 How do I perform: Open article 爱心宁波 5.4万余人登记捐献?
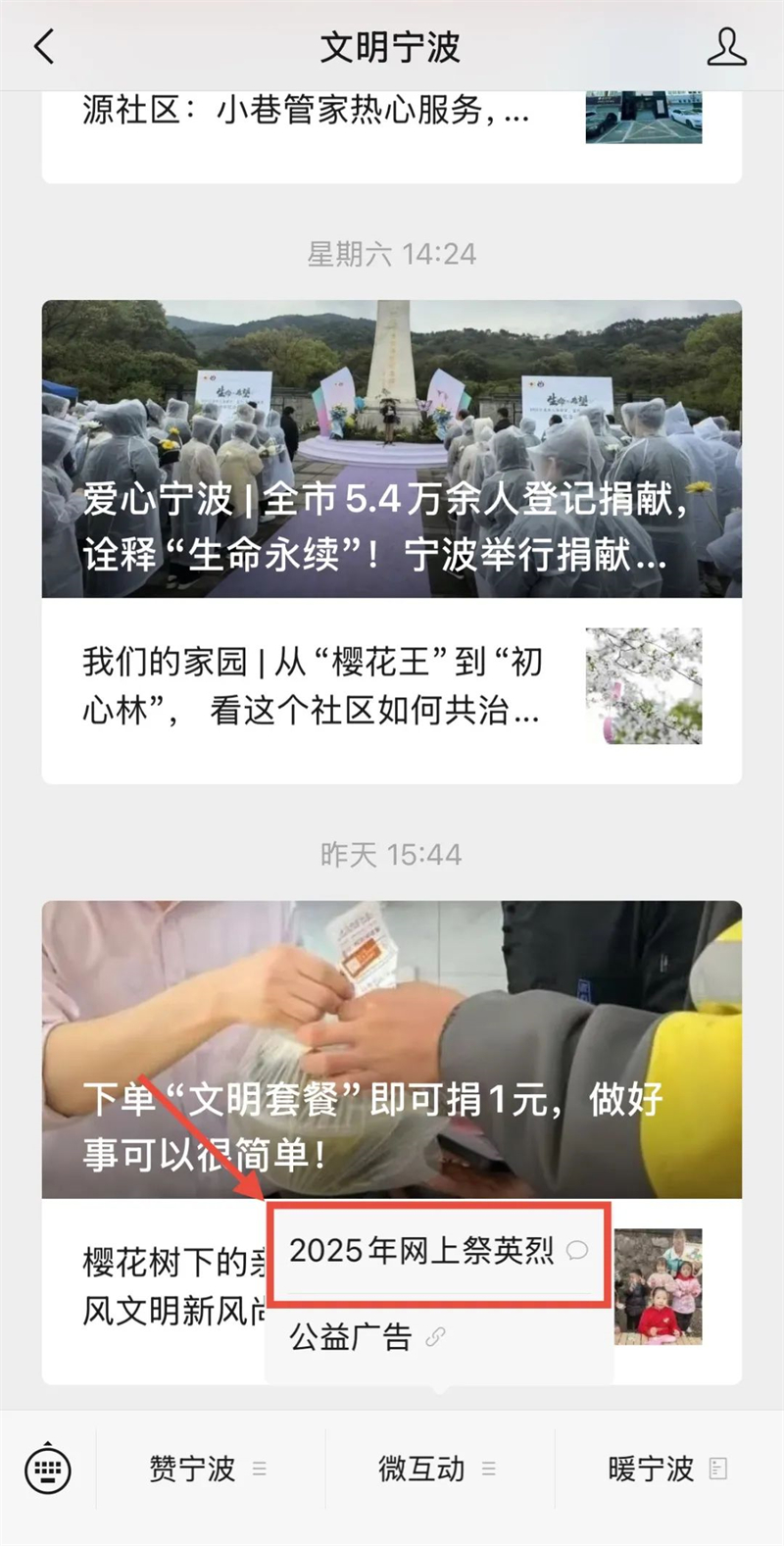pyautogui.click(x=391, y=449)
